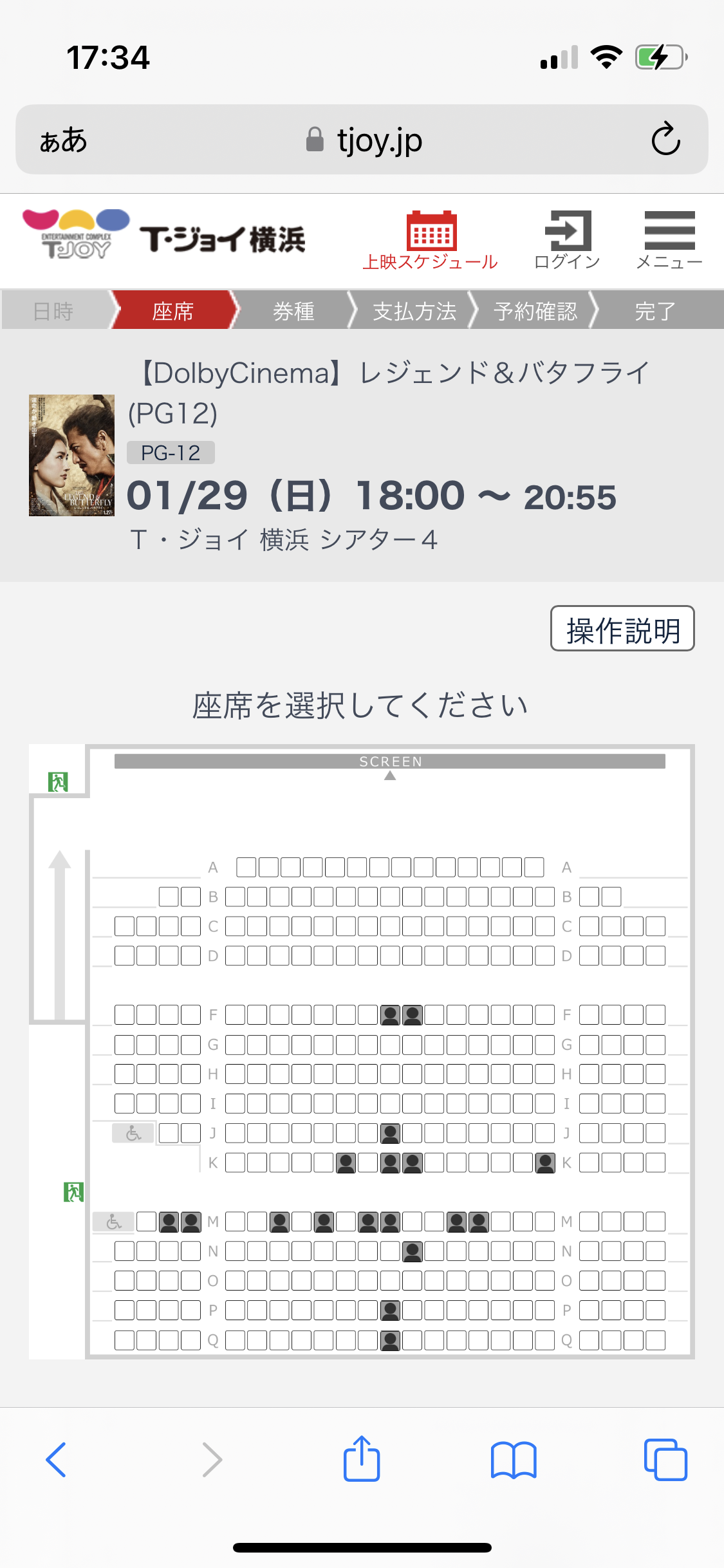Tap the tjoy.jp address bar
Image resolution: width=724 pixels, height=1568 pixels.
coord(364,140)
